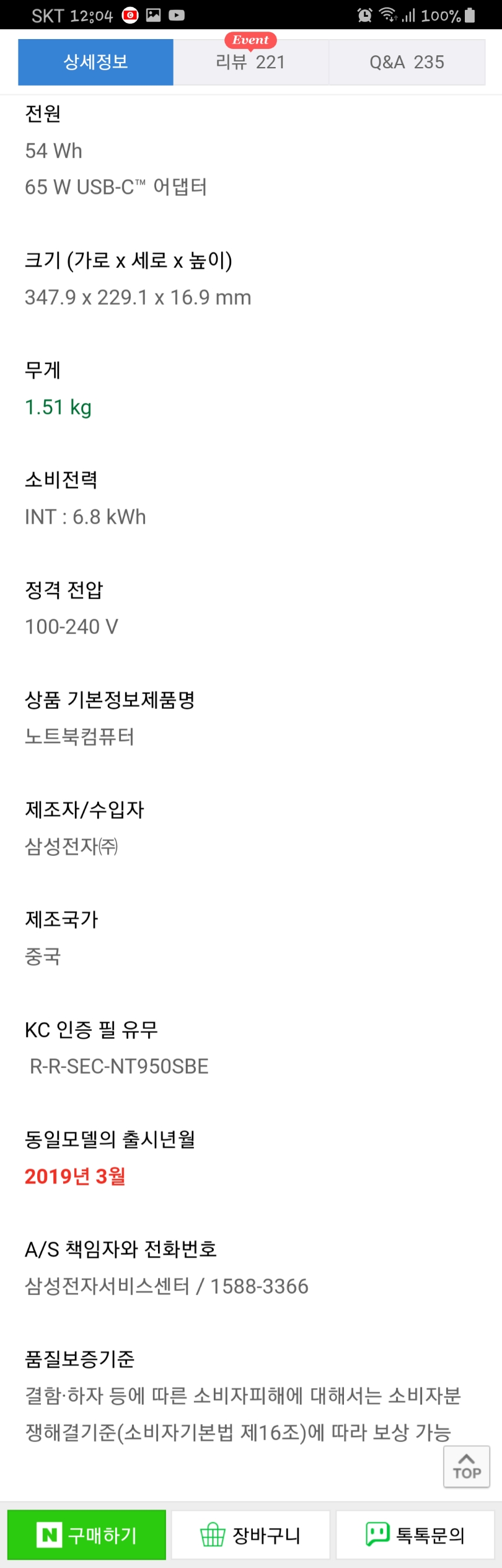Add item to 장바구니 cart
502x1568 pixels.
(250, 1535)
